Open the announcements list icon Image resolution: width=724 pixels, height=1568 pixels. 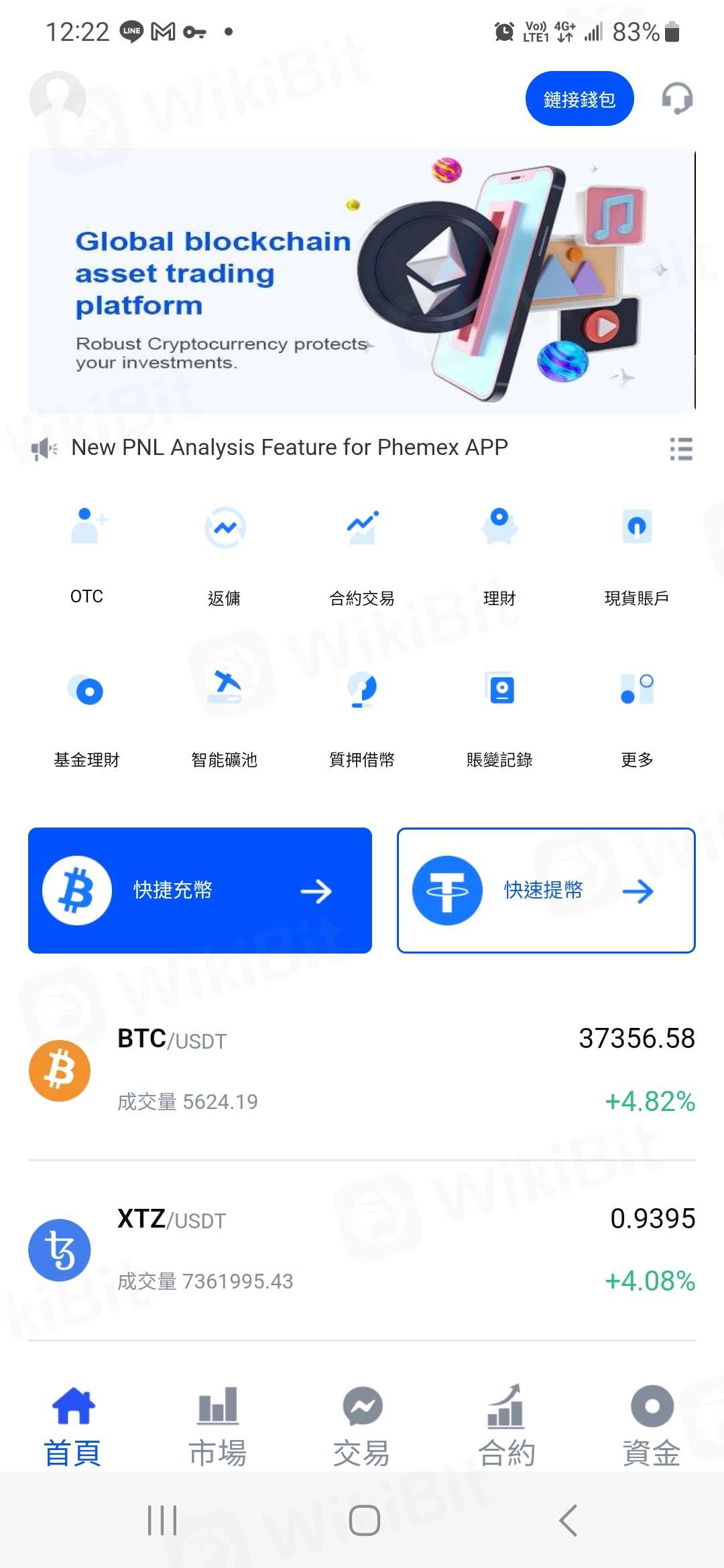[x=680, y=448]
